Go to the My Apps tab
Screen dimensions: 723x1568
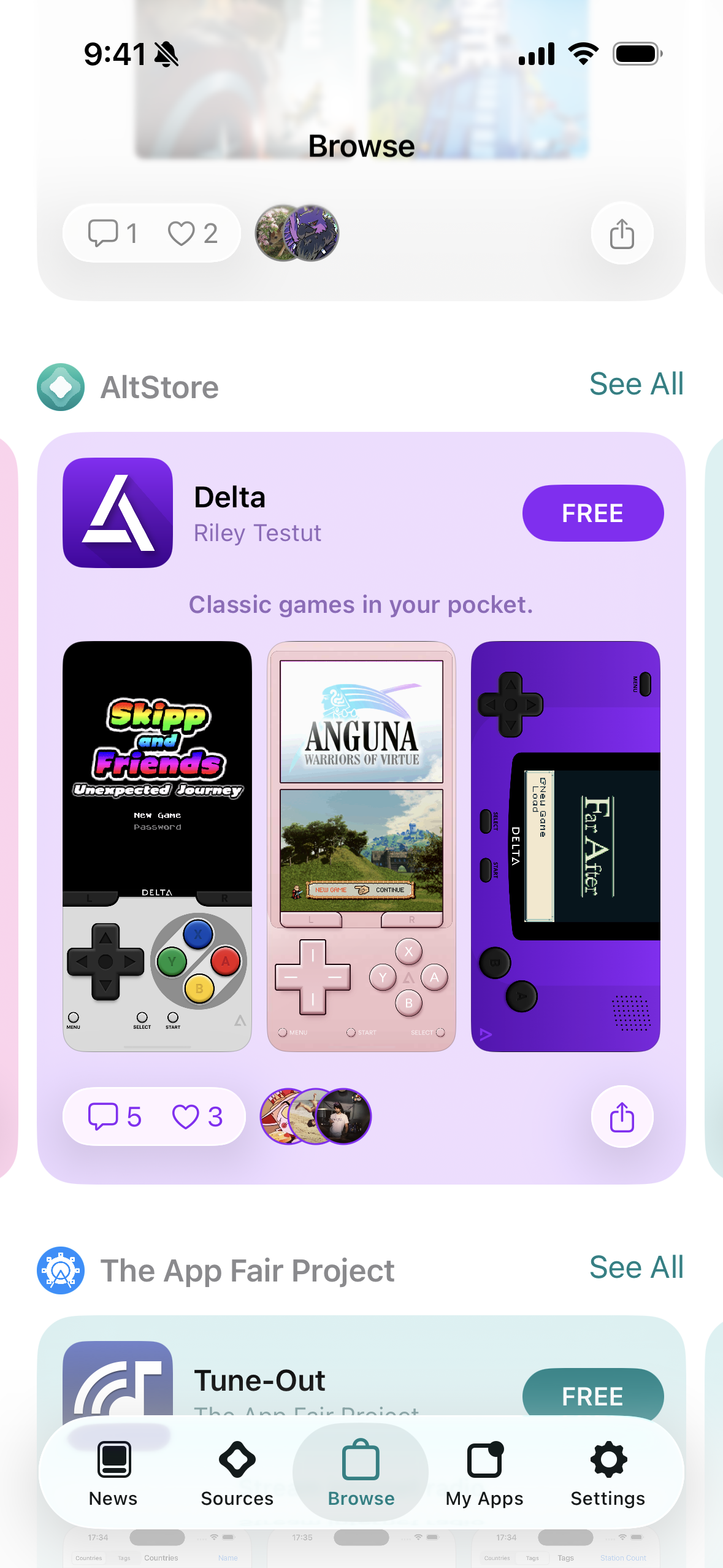click(x=484, y=1472)
